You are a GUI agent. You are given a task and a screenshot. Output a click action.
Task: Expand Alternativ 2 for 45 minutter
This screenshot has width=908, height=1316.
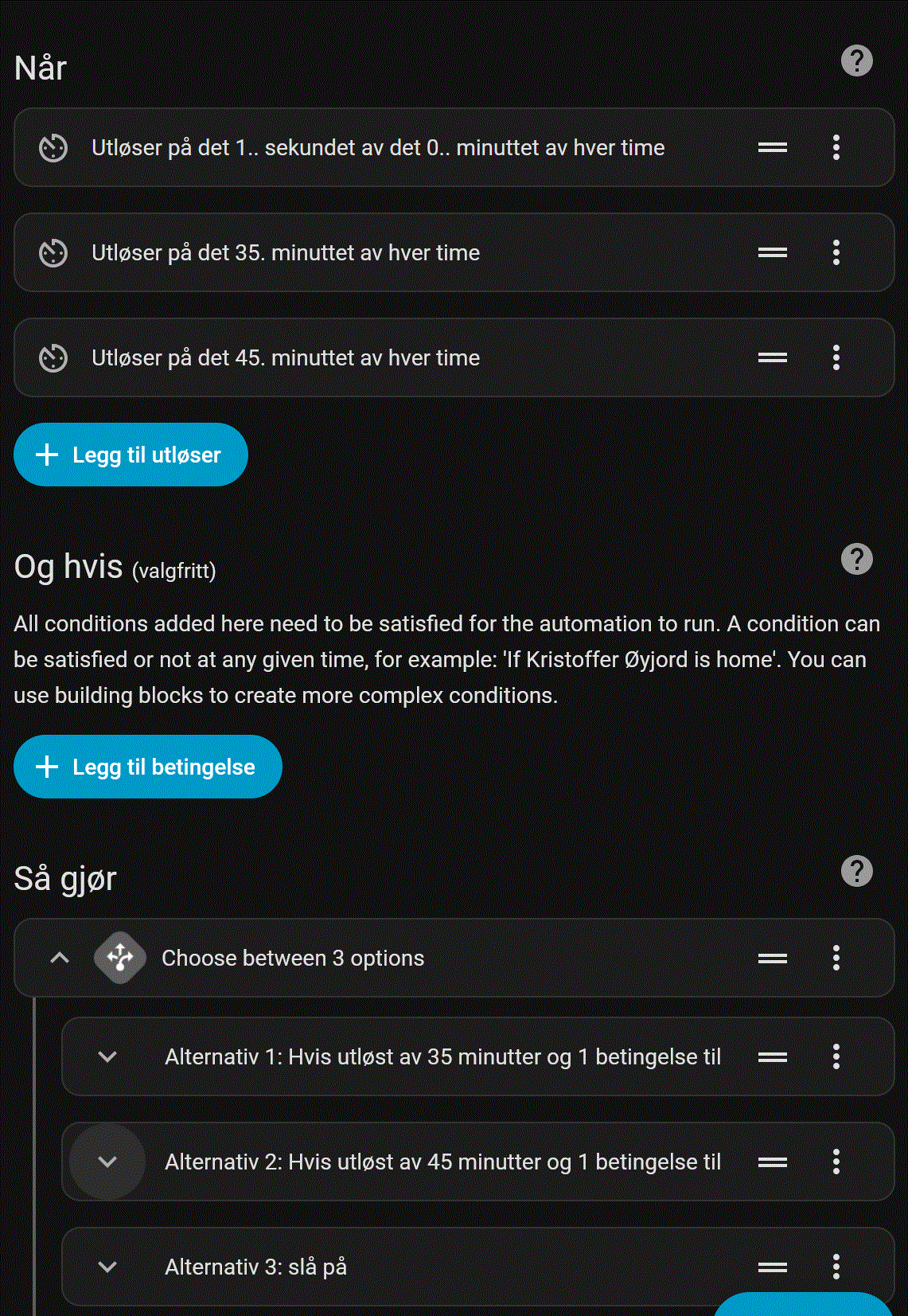click(107, 1162)
